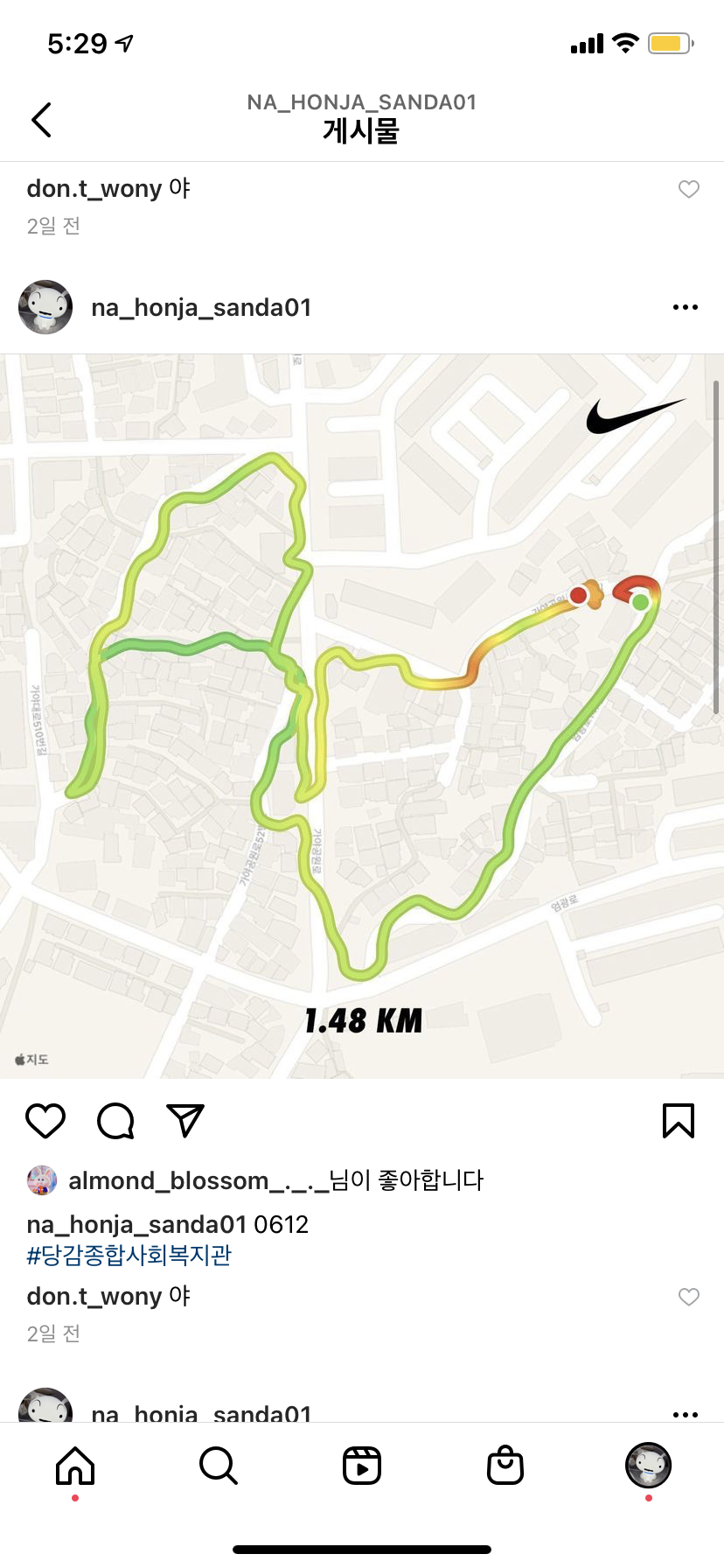
Task: Open comments on the running map post
Action: pos(115,1121)
